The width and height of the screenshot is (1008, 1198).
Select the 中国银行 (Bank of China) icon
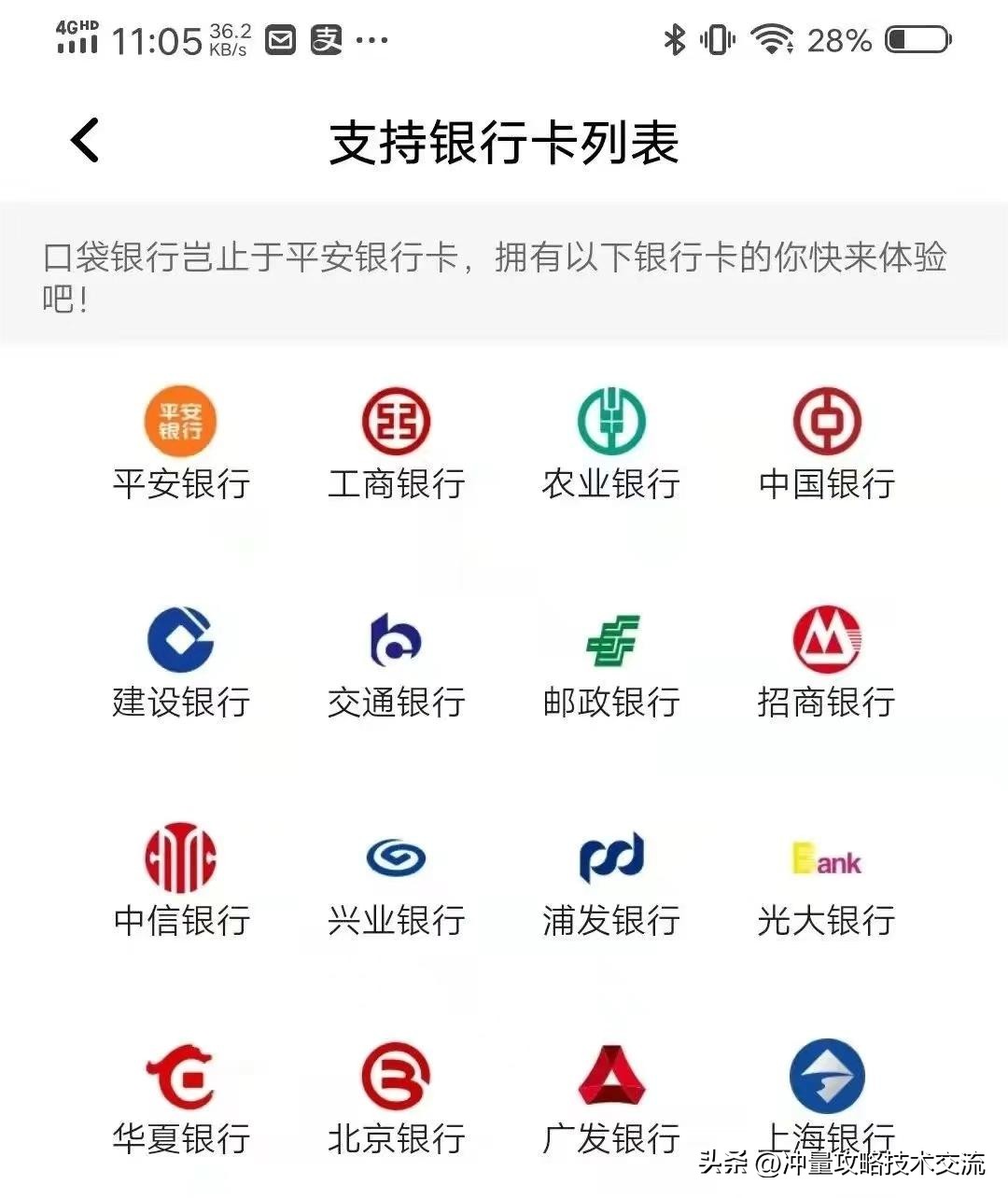pos(825,421)
